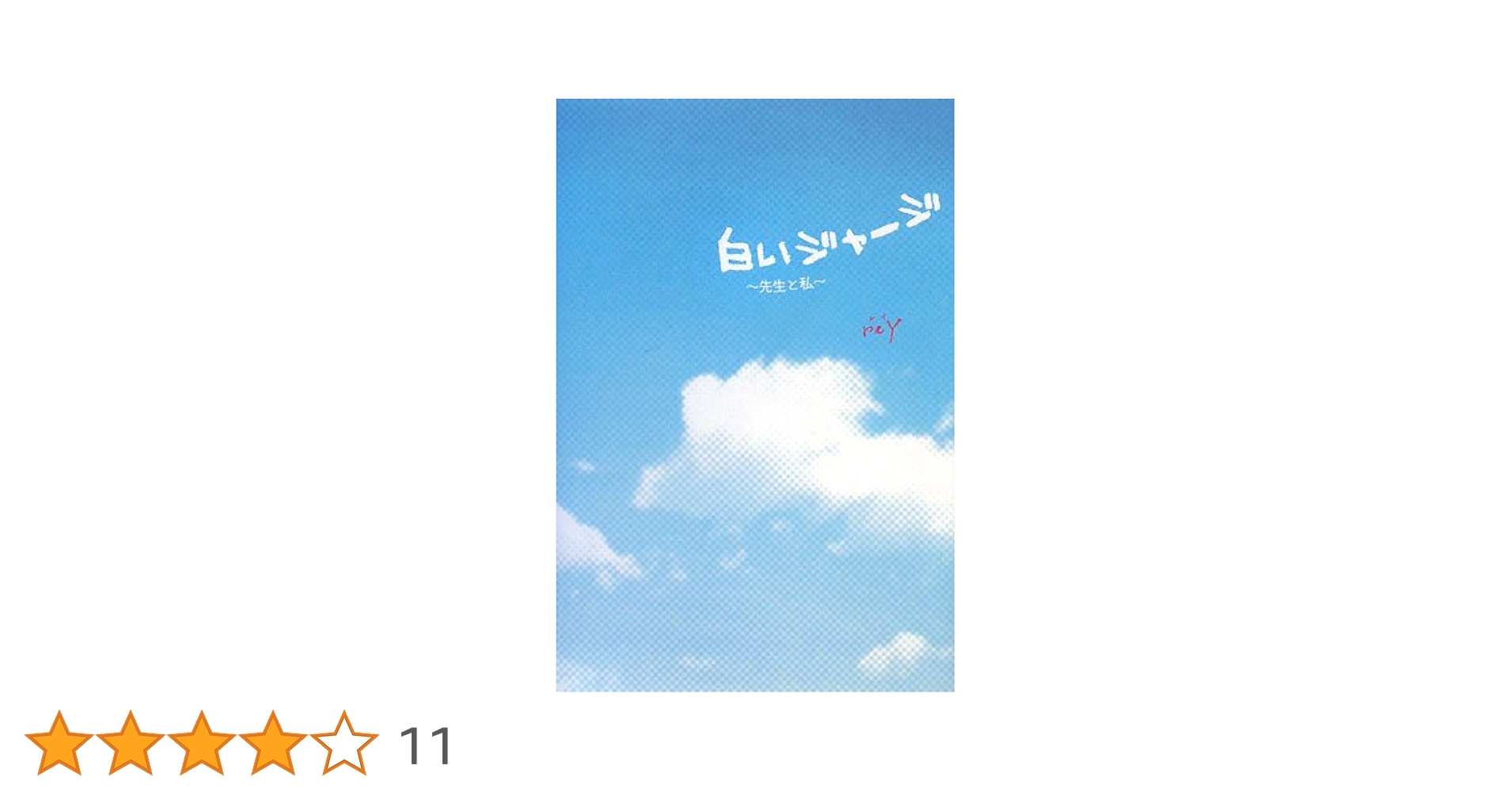
Task: Open the 白いジャージ book cover
Action: [x=754, y=394]
